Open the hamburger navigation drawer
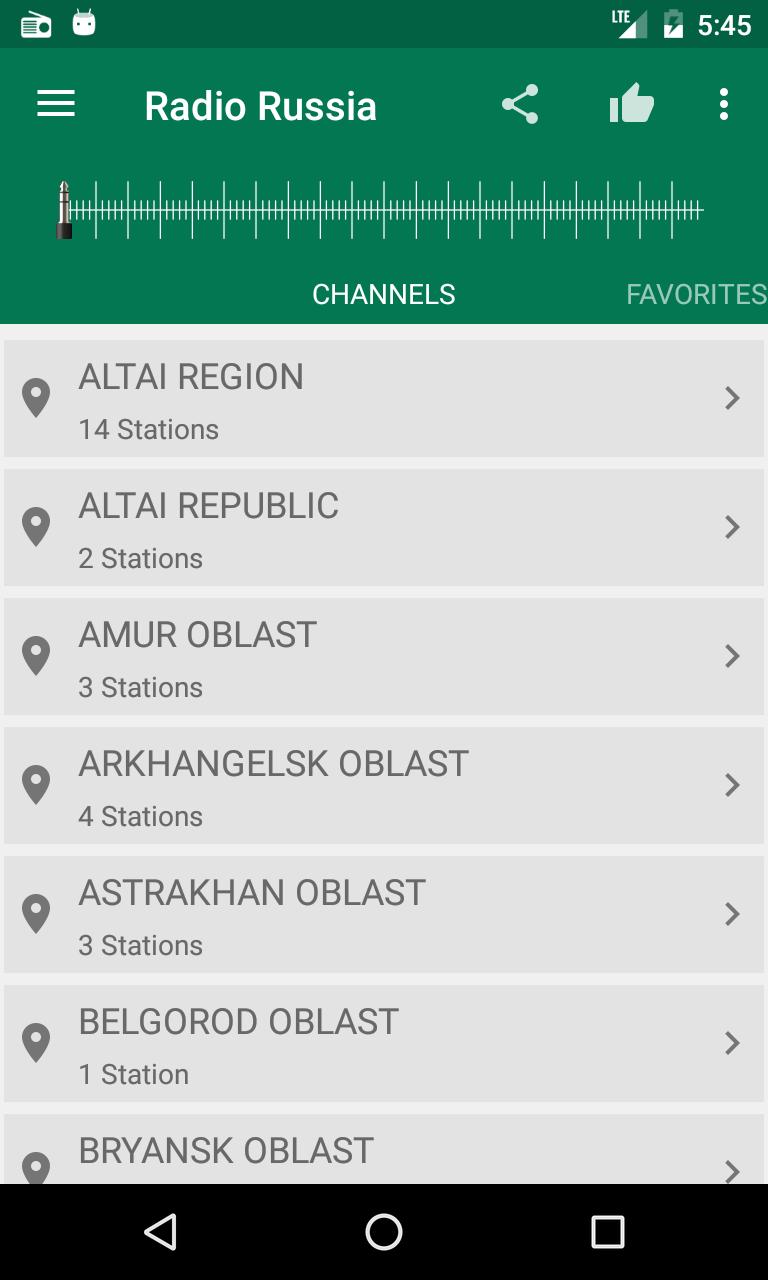This screenshot has width=768, height=1280. [56, 104]
